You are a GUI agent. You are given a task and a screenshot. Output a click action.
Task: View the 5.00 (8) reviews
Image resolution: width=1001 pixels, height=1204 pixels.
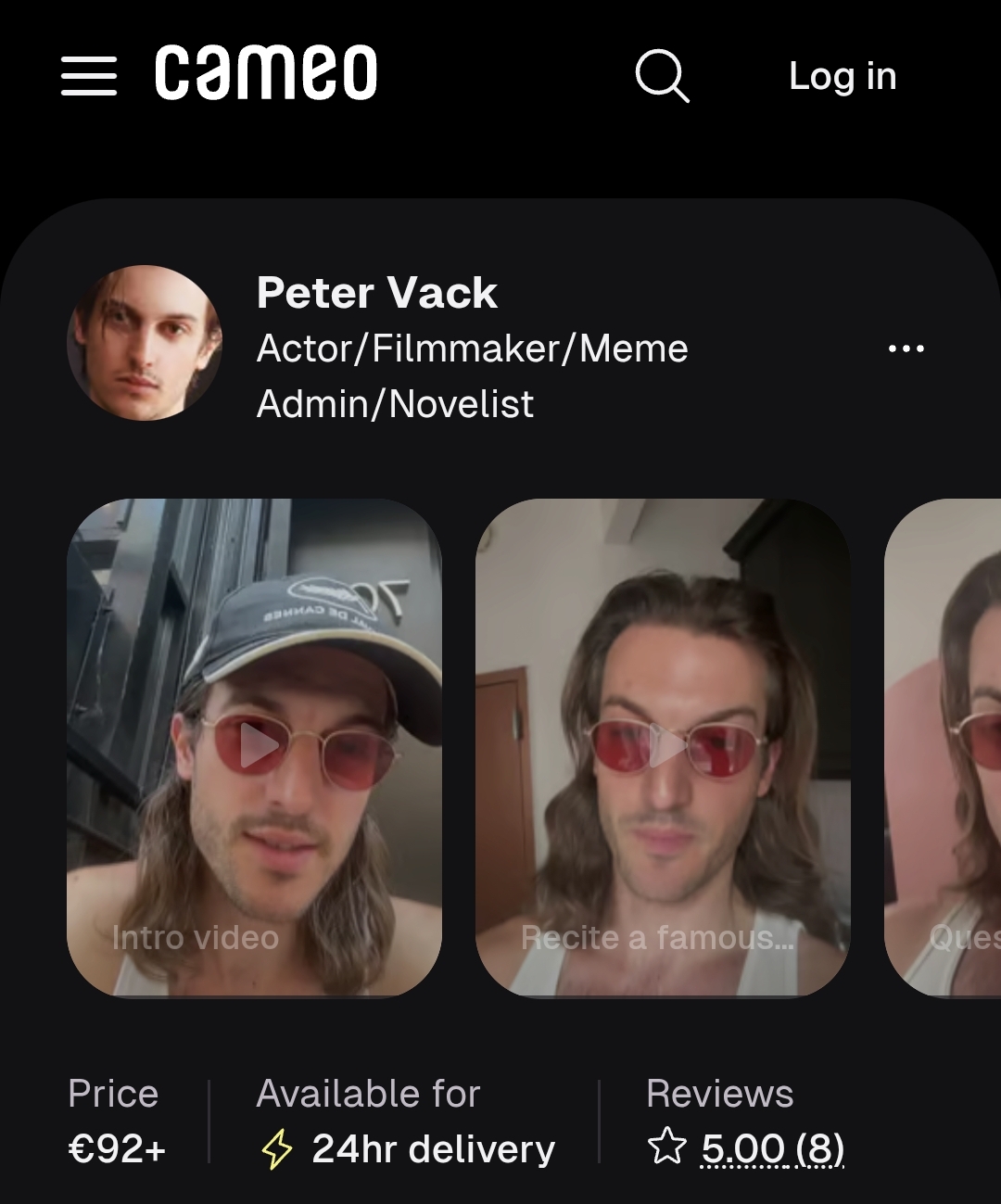pyautogui.click(x=771, y=1149)
